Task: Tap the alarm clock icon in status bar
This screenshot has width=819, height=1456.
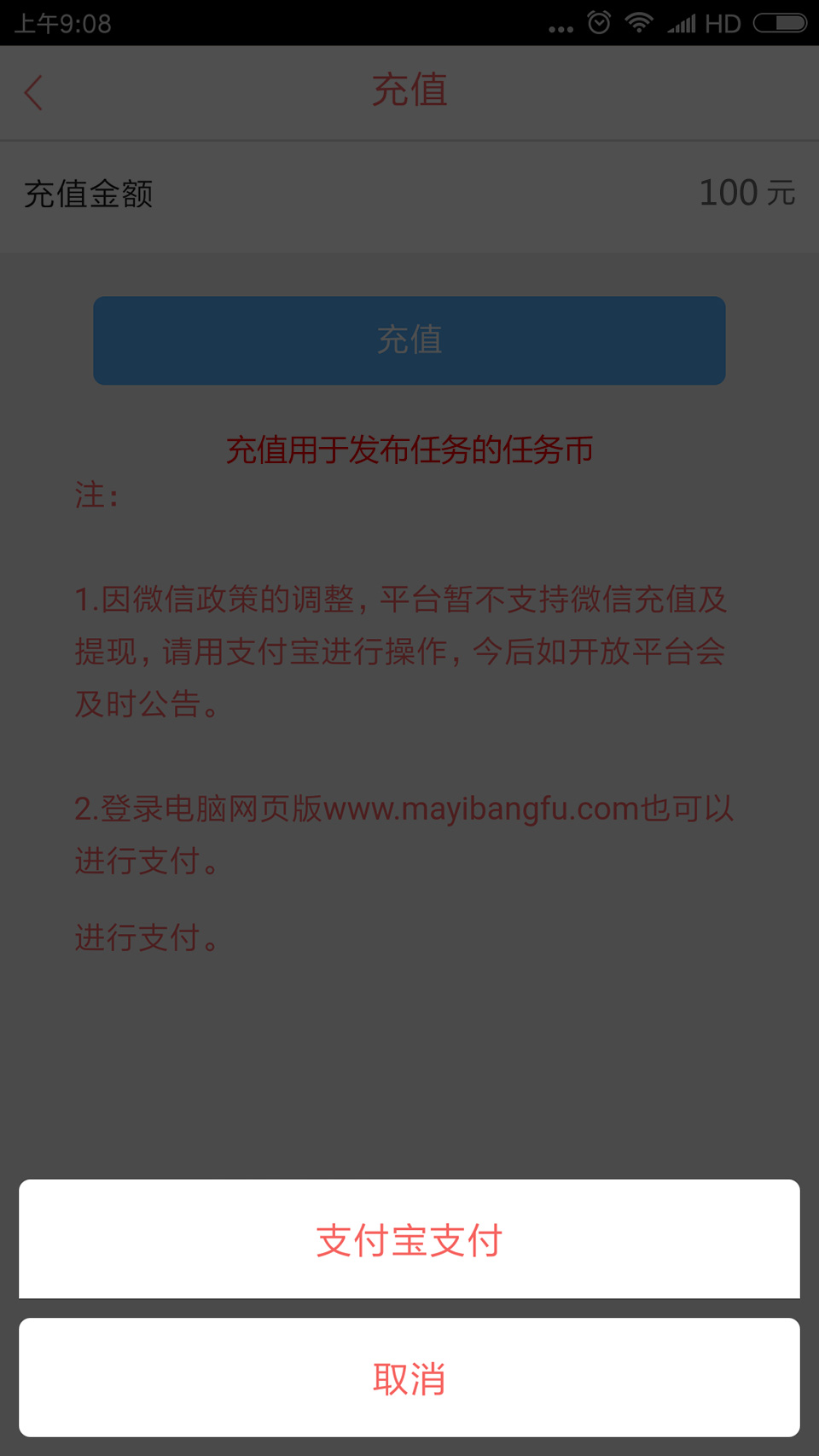Action: click(597, 22)
